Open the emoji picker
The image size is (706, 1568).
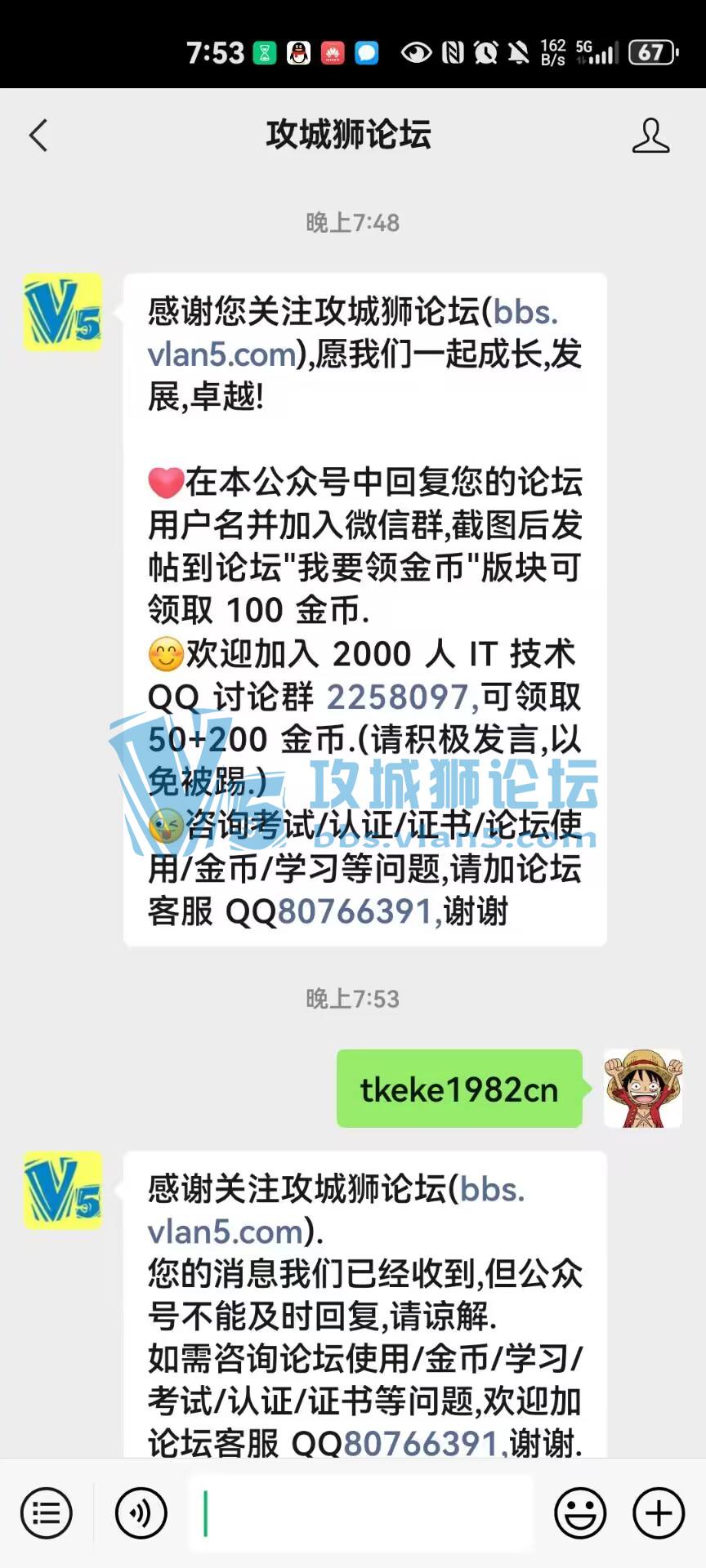[580, 1513]
